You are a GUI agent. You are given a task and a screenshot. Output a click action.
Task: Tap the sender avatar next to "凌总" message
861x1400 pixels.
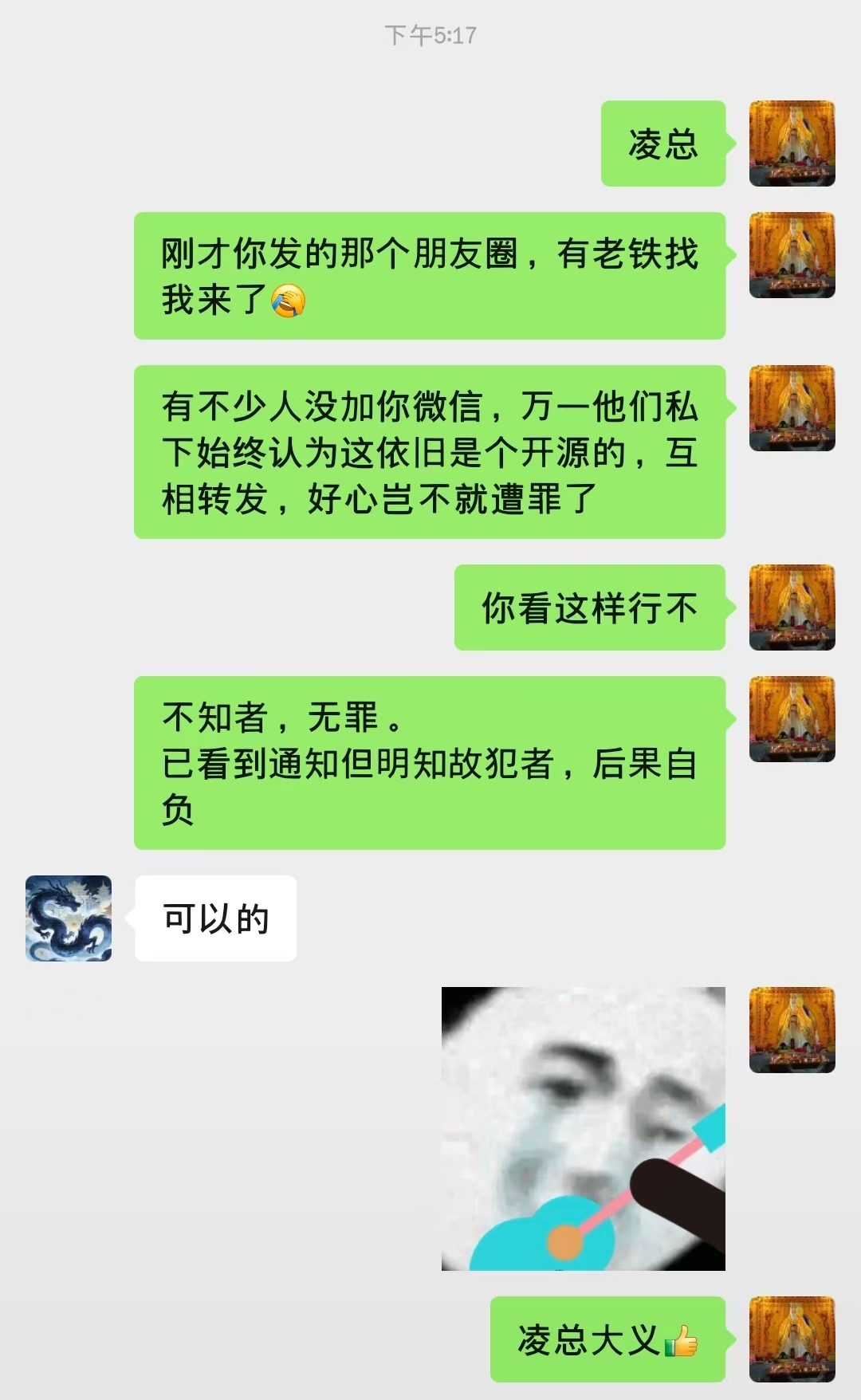coord(792,144)
